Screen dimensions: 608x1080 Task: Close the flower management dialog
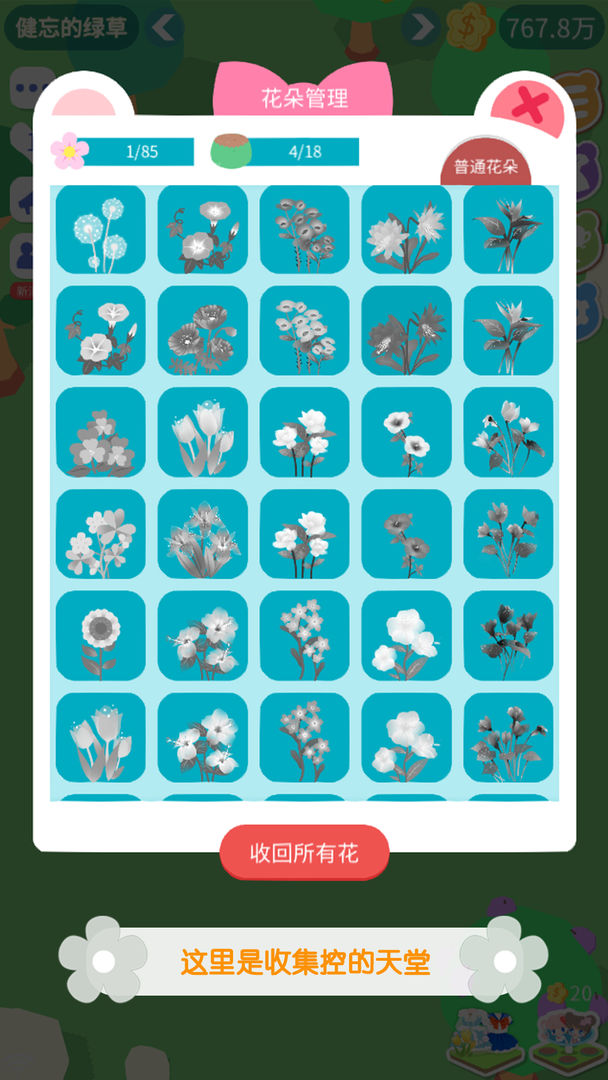pyautogui.click(x=531, y=105)
